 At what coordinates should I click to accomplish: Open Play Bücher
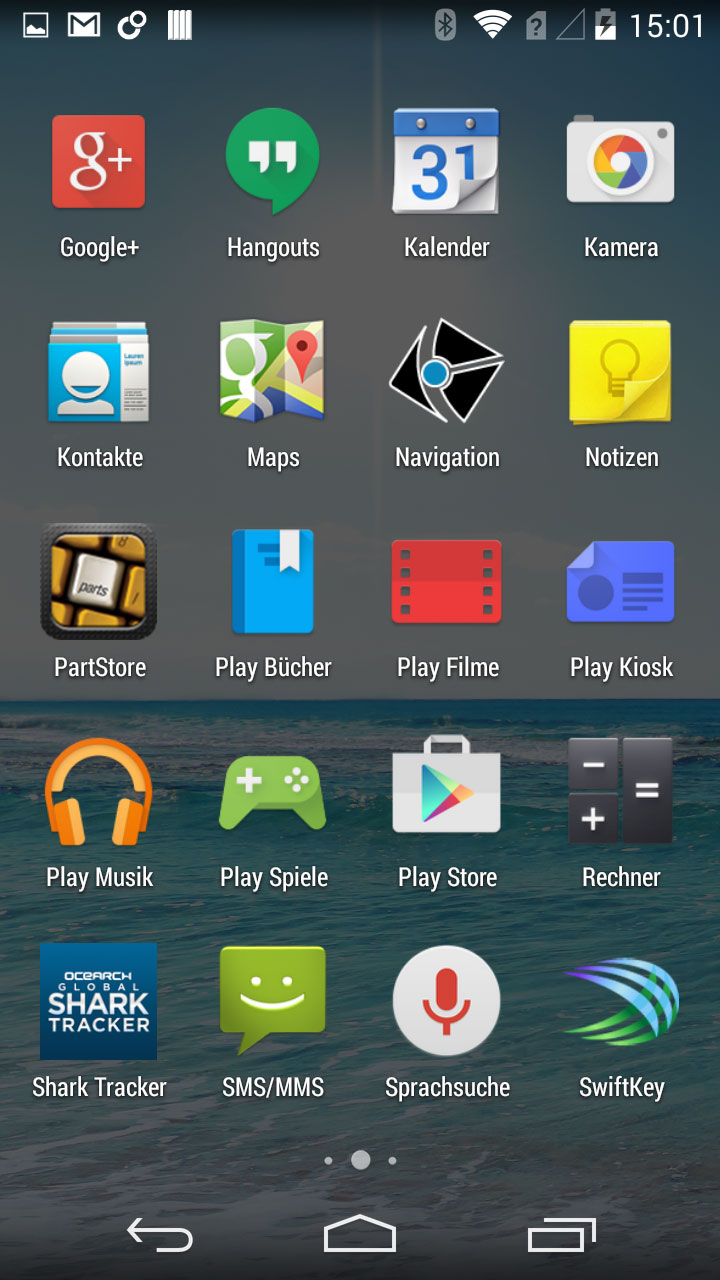coord(273,582)
